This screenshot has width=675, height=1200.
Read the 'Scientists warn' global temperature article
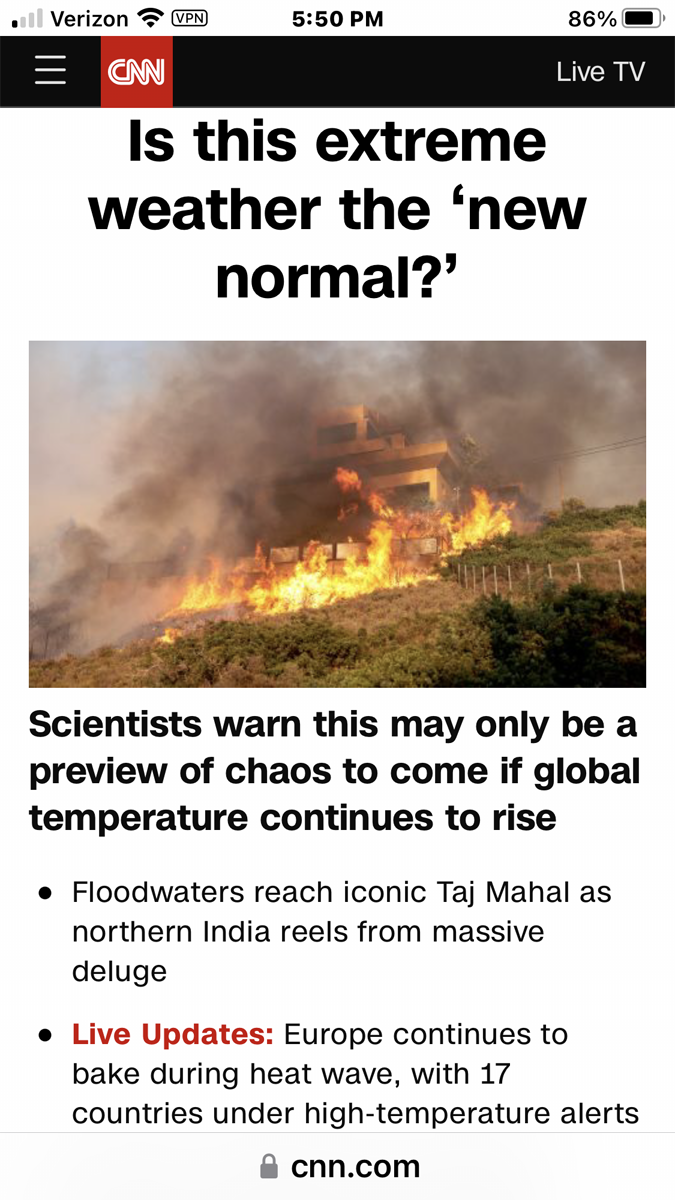pyautogui.click(x=335, y=771)
